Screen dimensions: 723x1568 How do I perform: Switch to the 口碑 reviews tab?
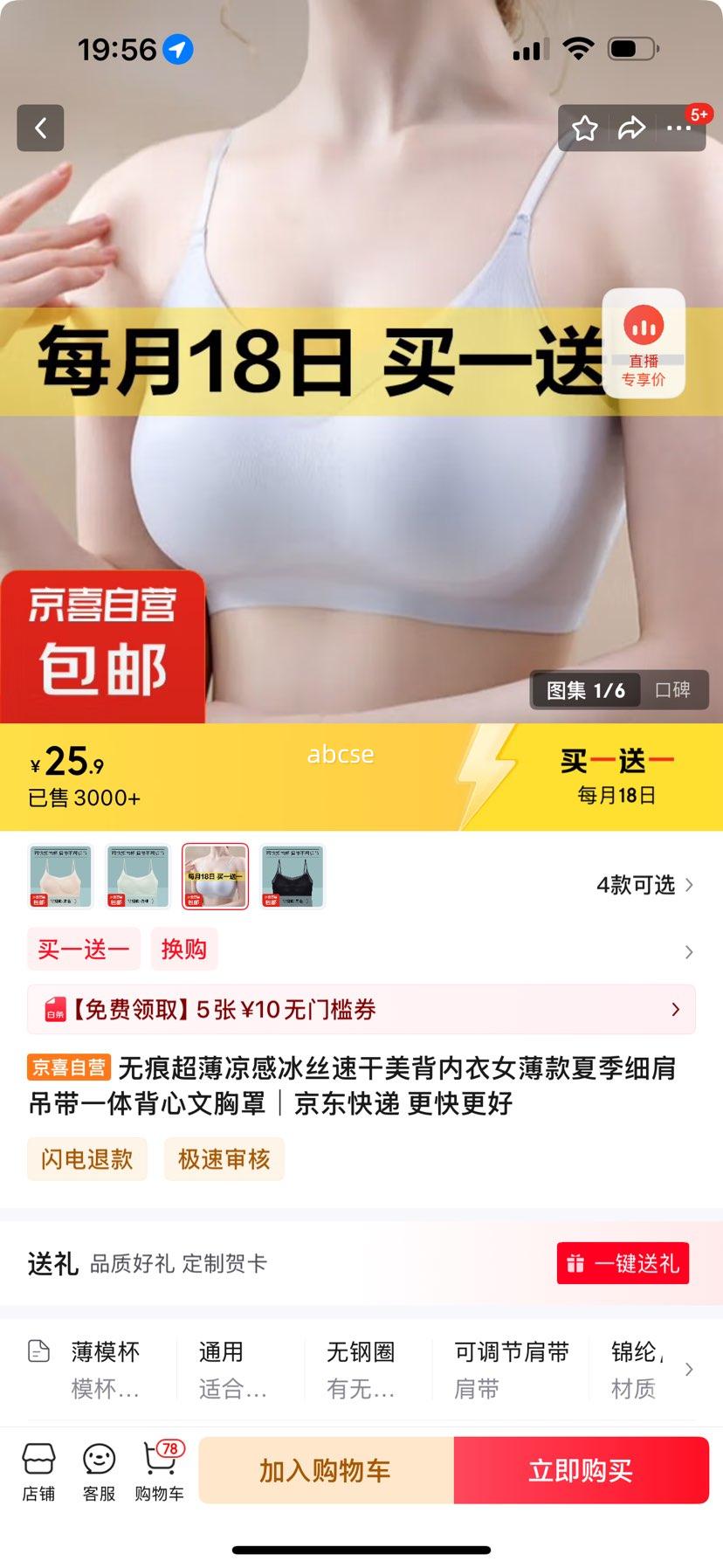674,689
